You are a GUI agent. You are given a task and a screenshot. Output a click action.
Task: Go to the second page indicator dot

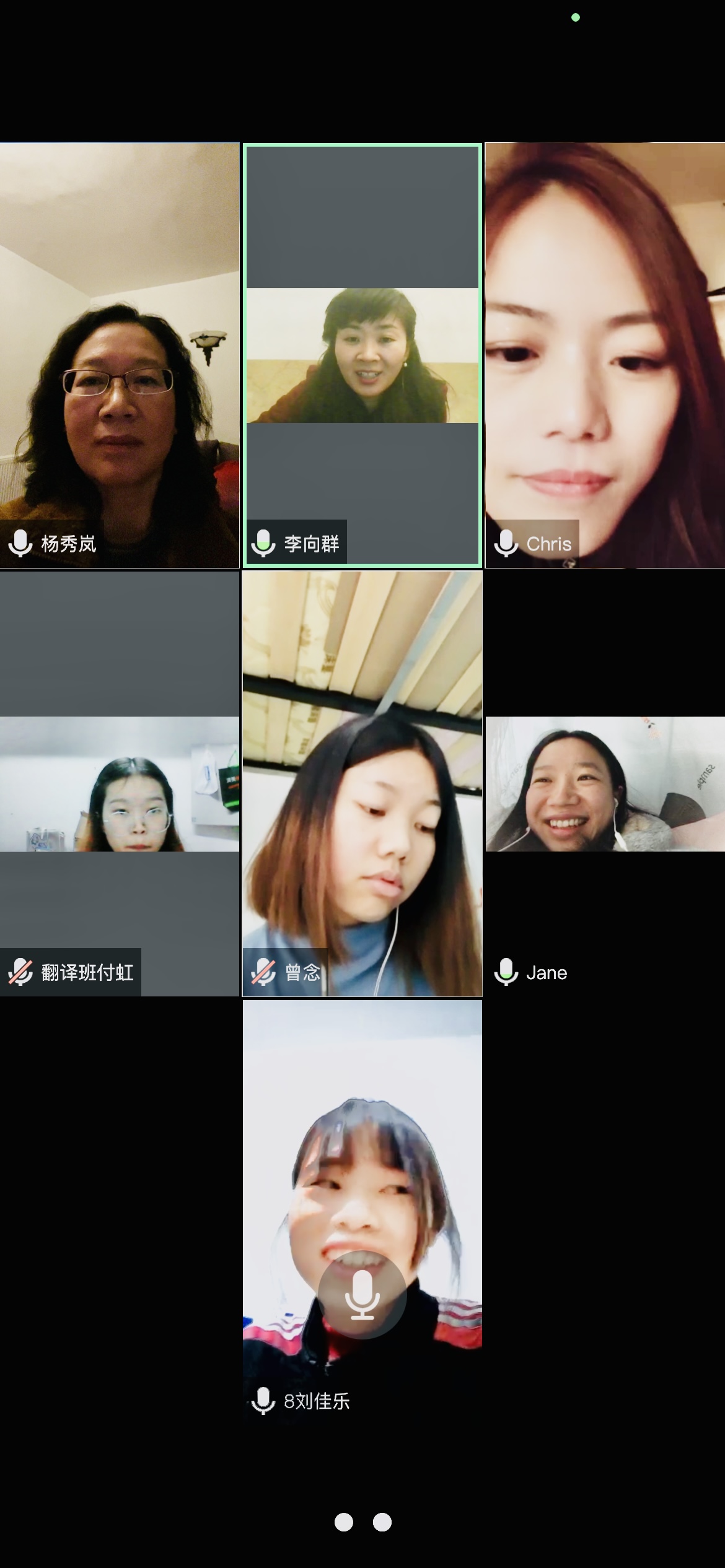(x=382, y=1522)
